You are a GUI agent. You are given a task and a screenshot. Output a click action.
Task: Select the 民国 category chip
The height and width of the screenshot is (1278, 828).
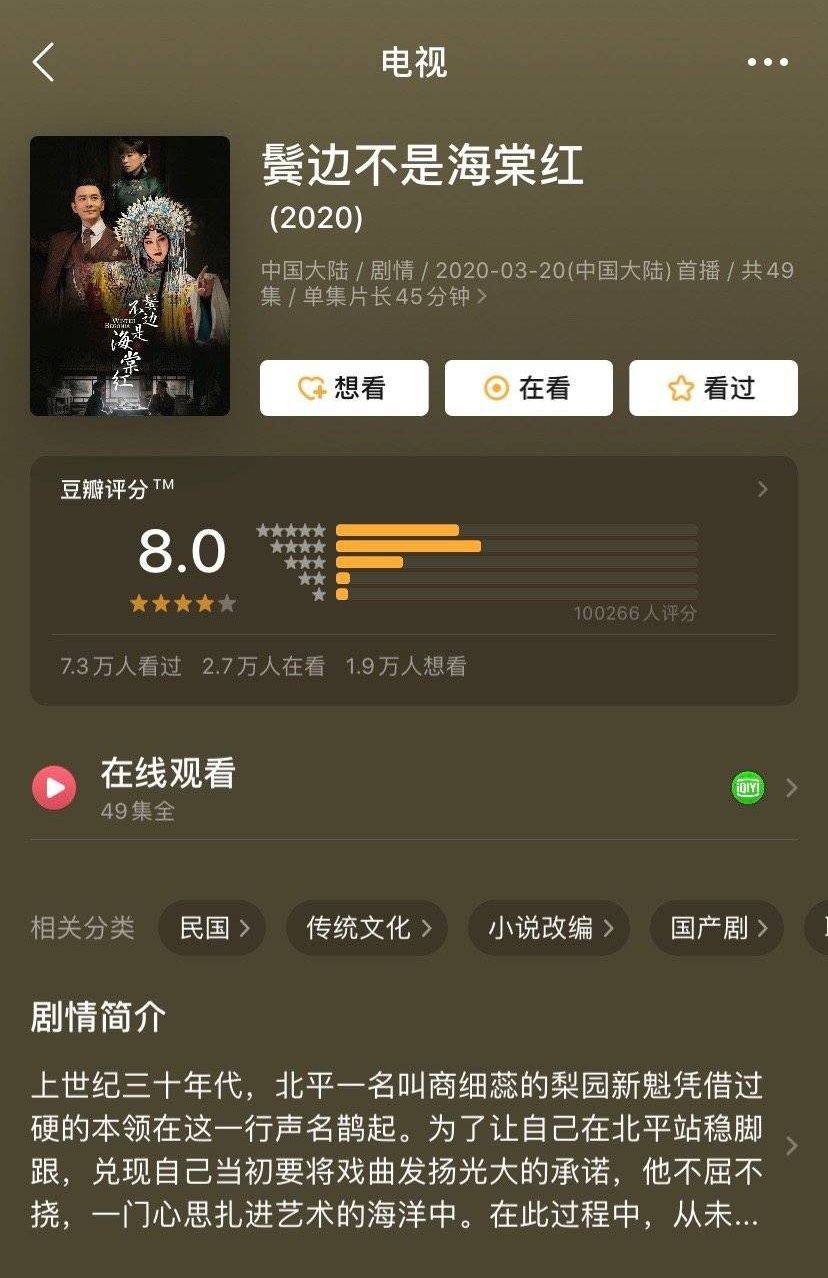point(211,928)
